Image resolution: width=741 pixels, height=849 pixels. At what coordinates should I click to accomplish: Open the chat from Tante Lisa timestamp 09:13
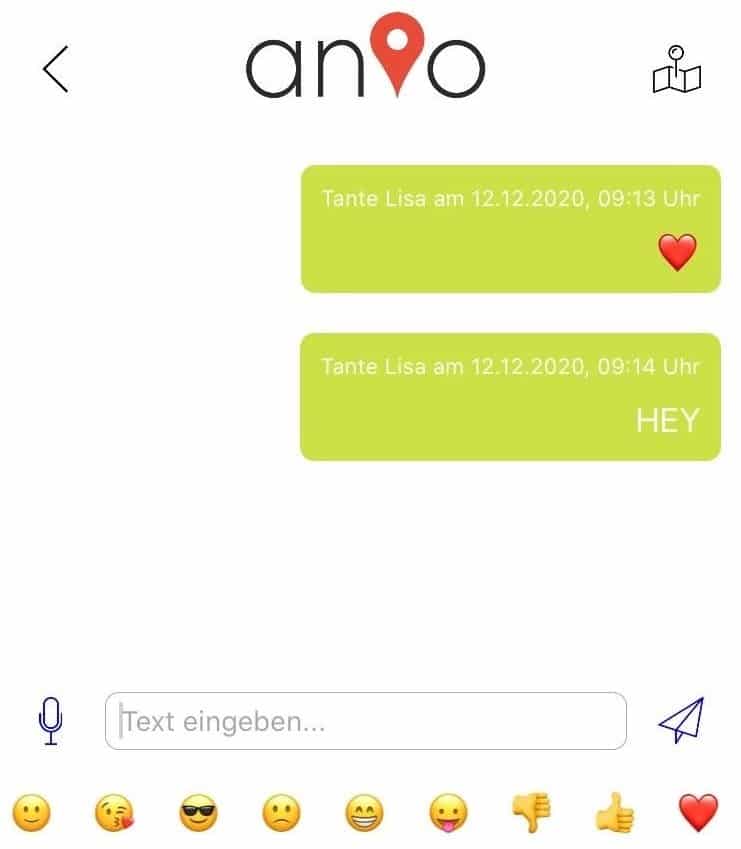[510, 199]
